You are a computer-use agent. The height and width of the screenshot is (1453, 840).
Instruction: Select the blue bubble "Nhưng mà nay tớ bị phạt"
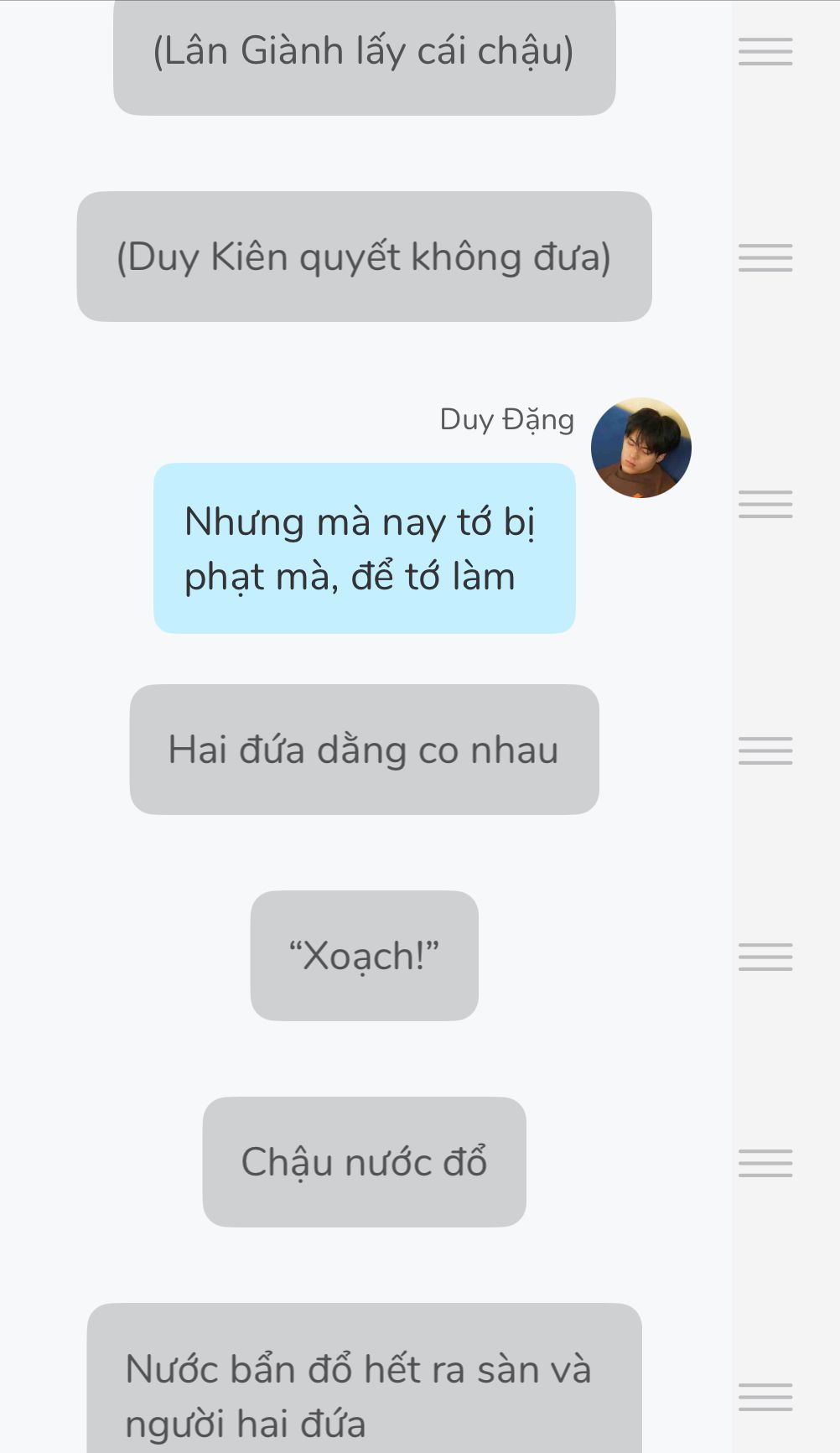coord(364,548)
